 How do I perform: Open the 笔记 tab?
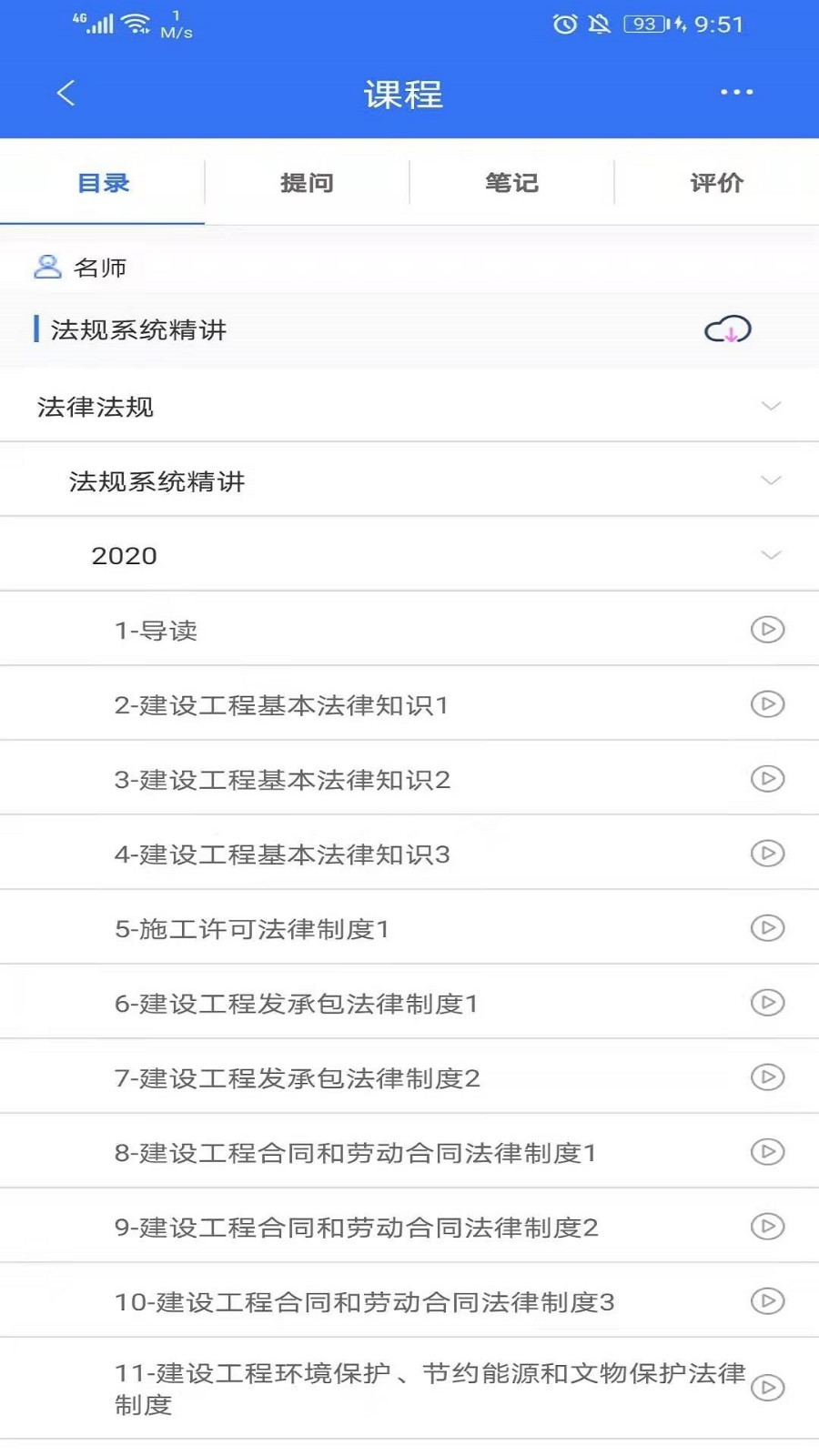(511, 182)
